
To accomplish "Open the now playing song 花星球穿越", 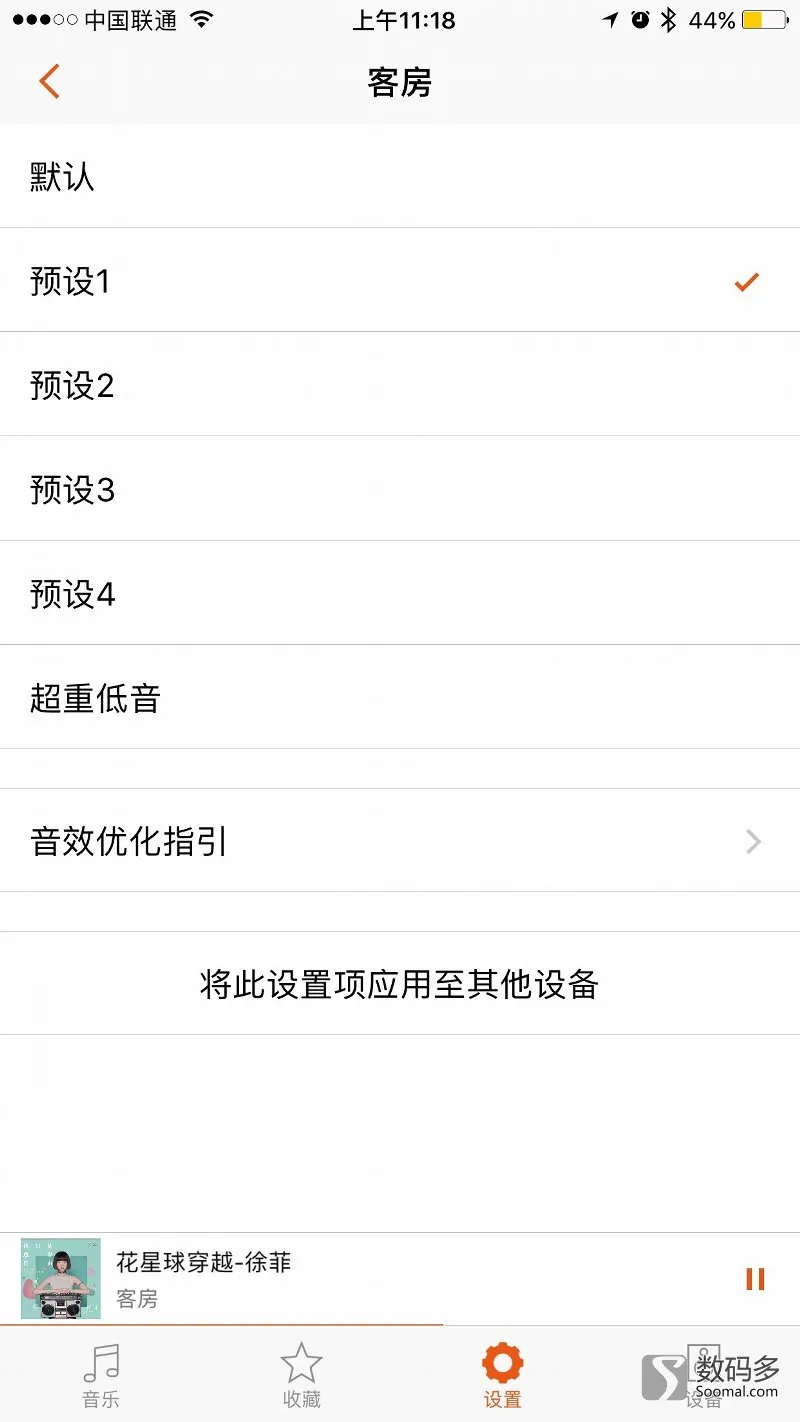I will click(203, 1261).
